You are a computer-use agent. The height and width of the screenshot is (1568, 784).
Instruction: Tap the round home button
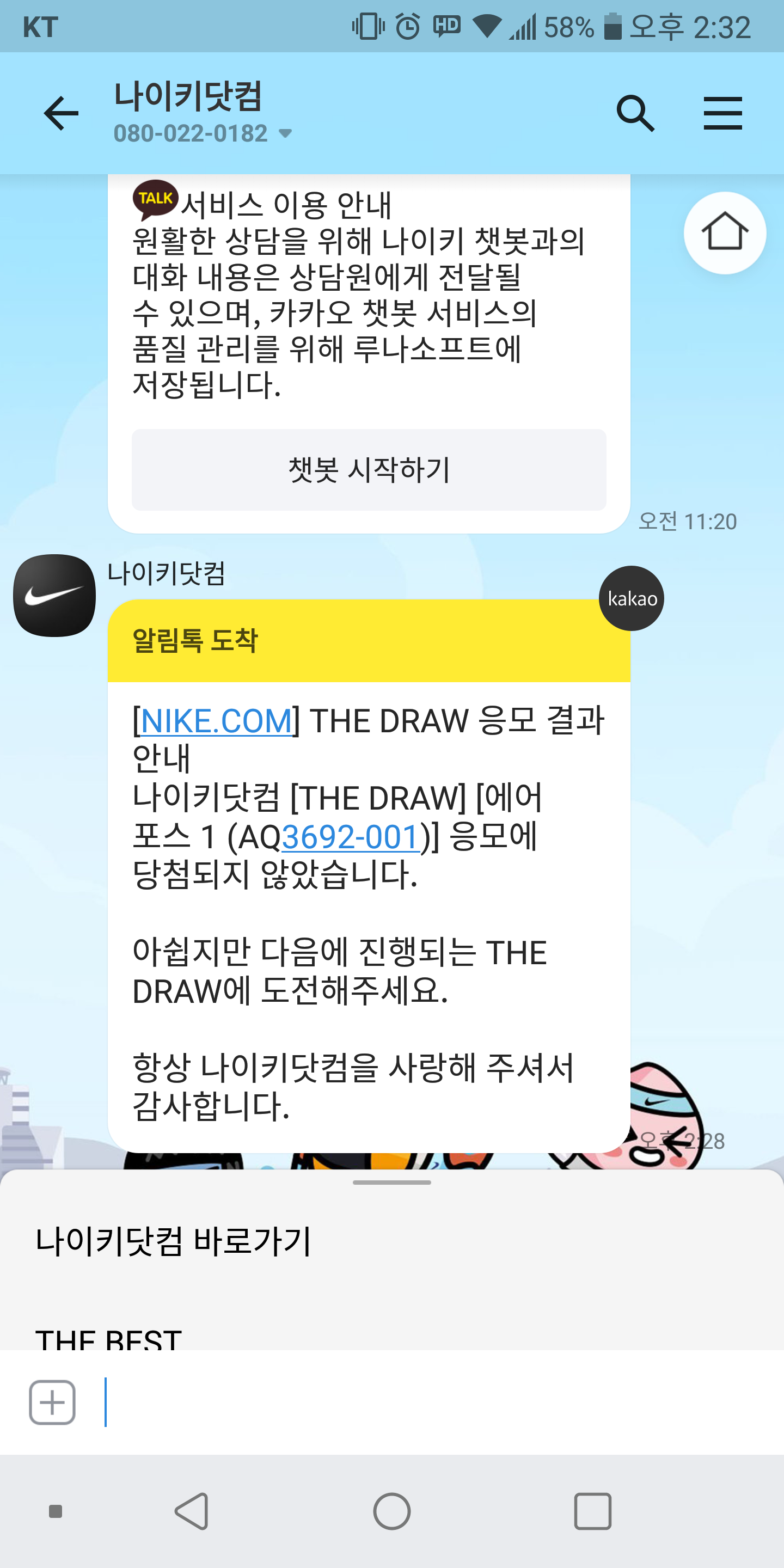coord(724,232)
